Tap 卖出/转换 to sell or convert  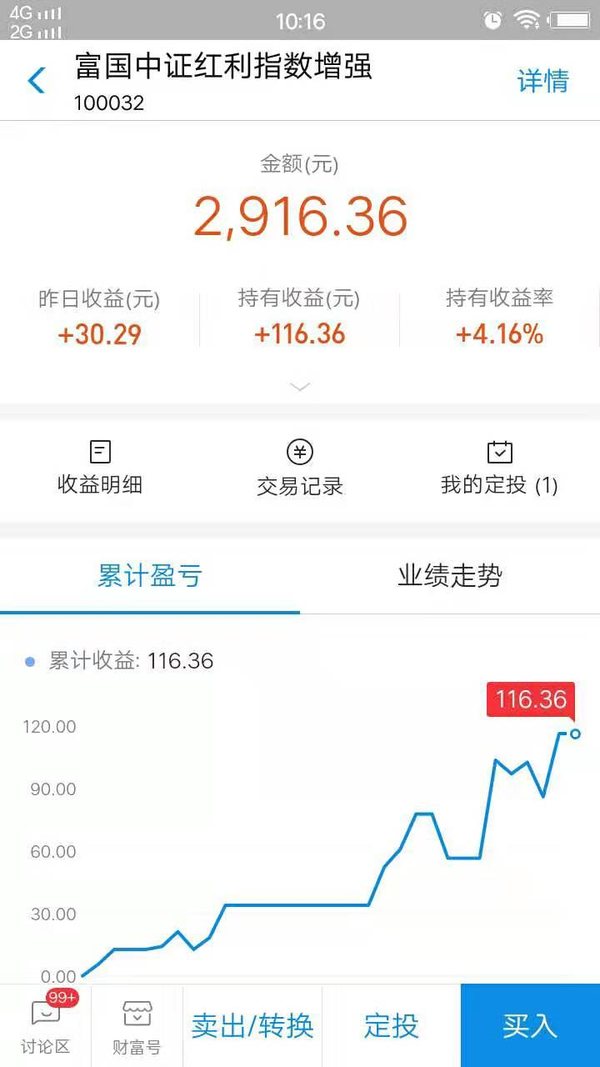252,1025
